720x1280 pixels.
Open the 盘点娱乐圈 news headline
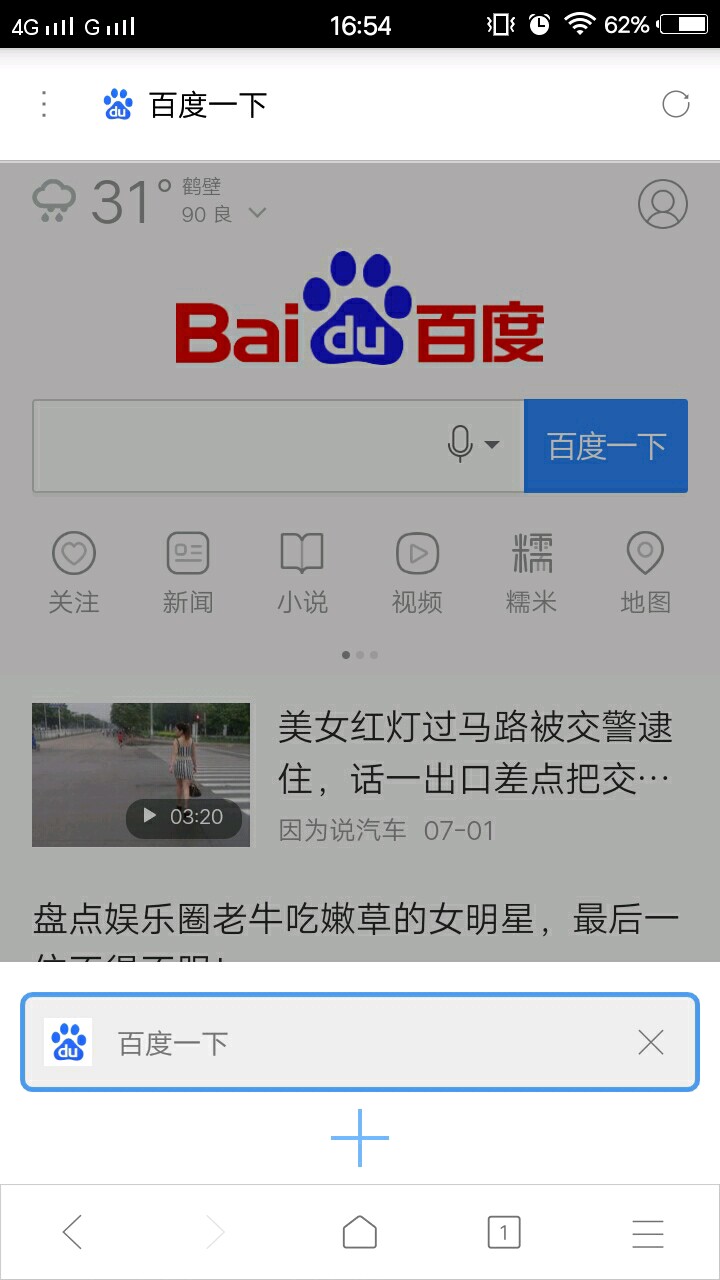click(x=356, y=920)
